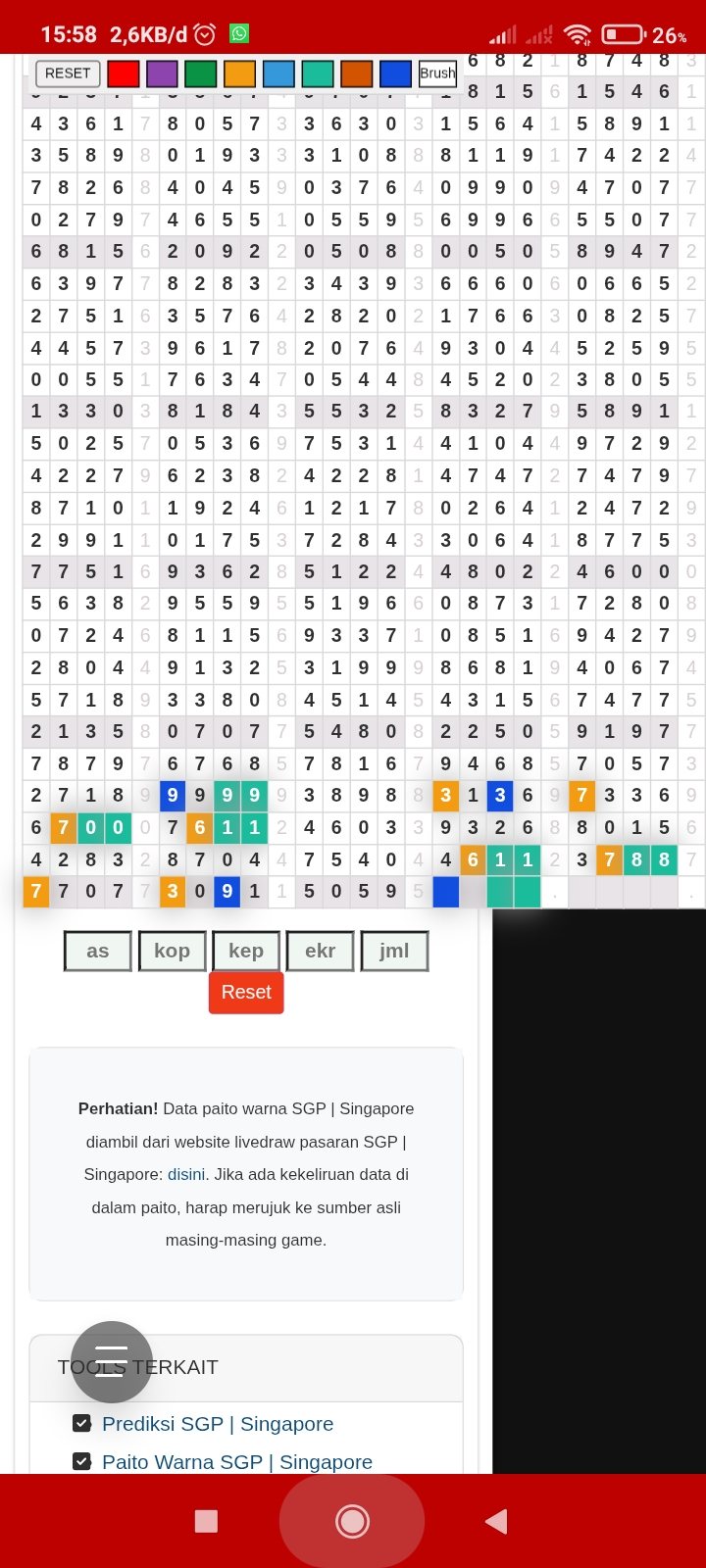
Task: Go back using system back button
Action: tap(496, 1521)
